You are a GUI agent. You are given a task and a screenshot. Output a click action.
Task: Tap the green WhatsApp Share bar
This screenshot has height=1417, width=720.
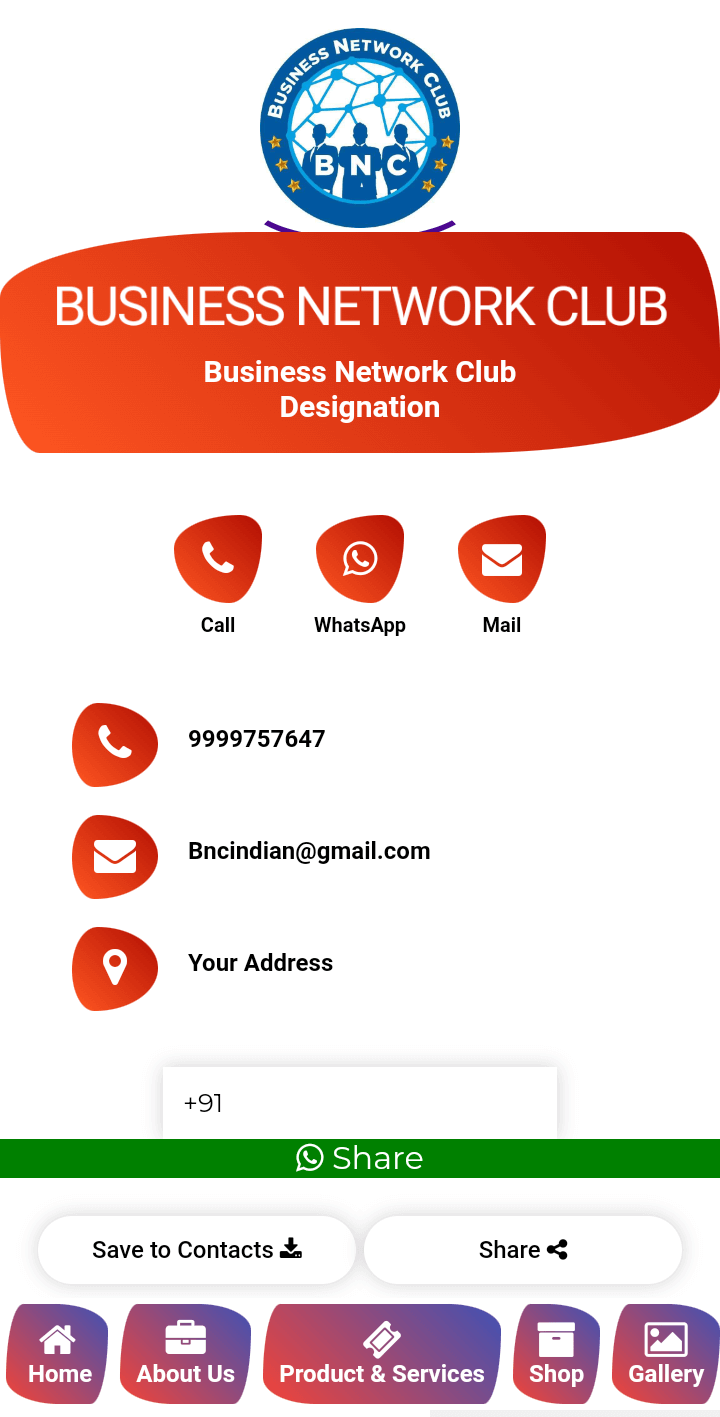click(x=360, y=1158)
